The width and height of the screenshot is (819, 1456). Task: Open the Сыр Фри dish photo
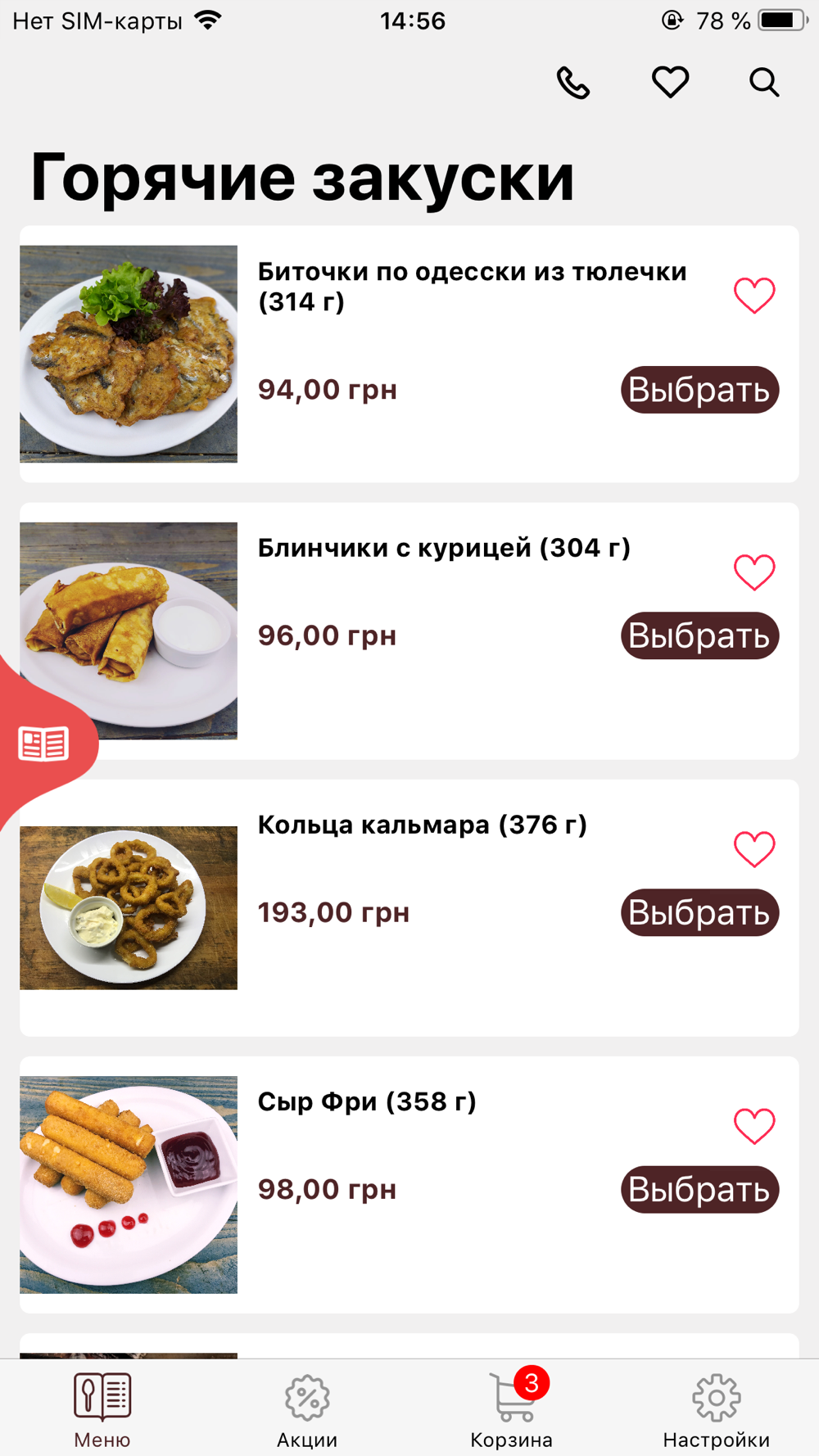129,1184
